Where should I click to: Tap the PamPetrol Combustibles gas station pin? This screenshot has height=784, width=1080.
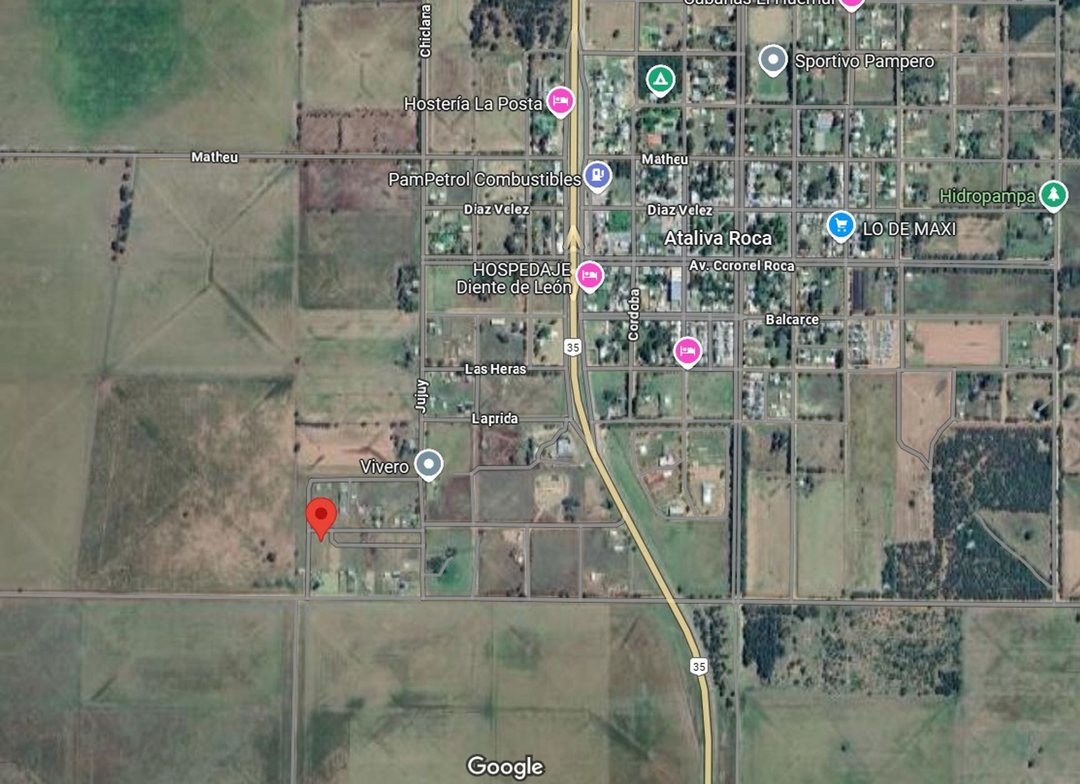(x=597, y=177)
